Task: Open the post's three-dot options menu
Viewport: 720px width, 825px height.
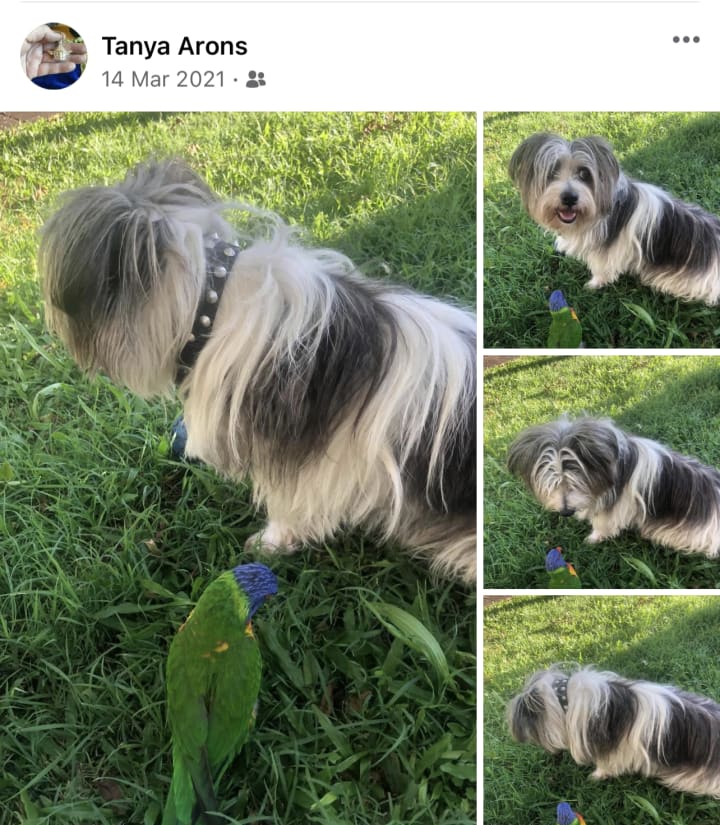Action: [686, 40]
